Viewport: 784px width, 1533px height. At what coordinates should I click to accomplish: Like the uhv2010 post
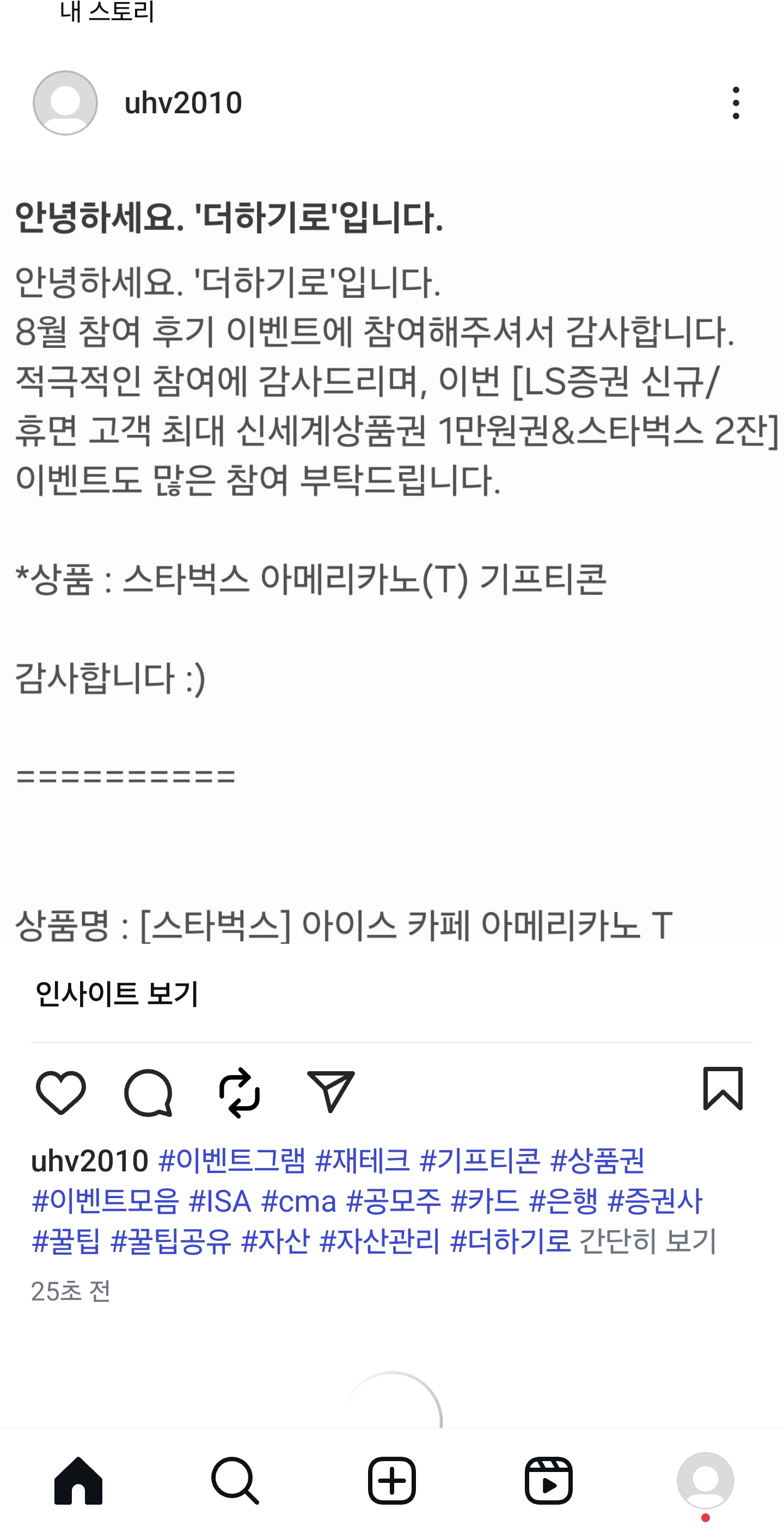[x=60, y=1092]
